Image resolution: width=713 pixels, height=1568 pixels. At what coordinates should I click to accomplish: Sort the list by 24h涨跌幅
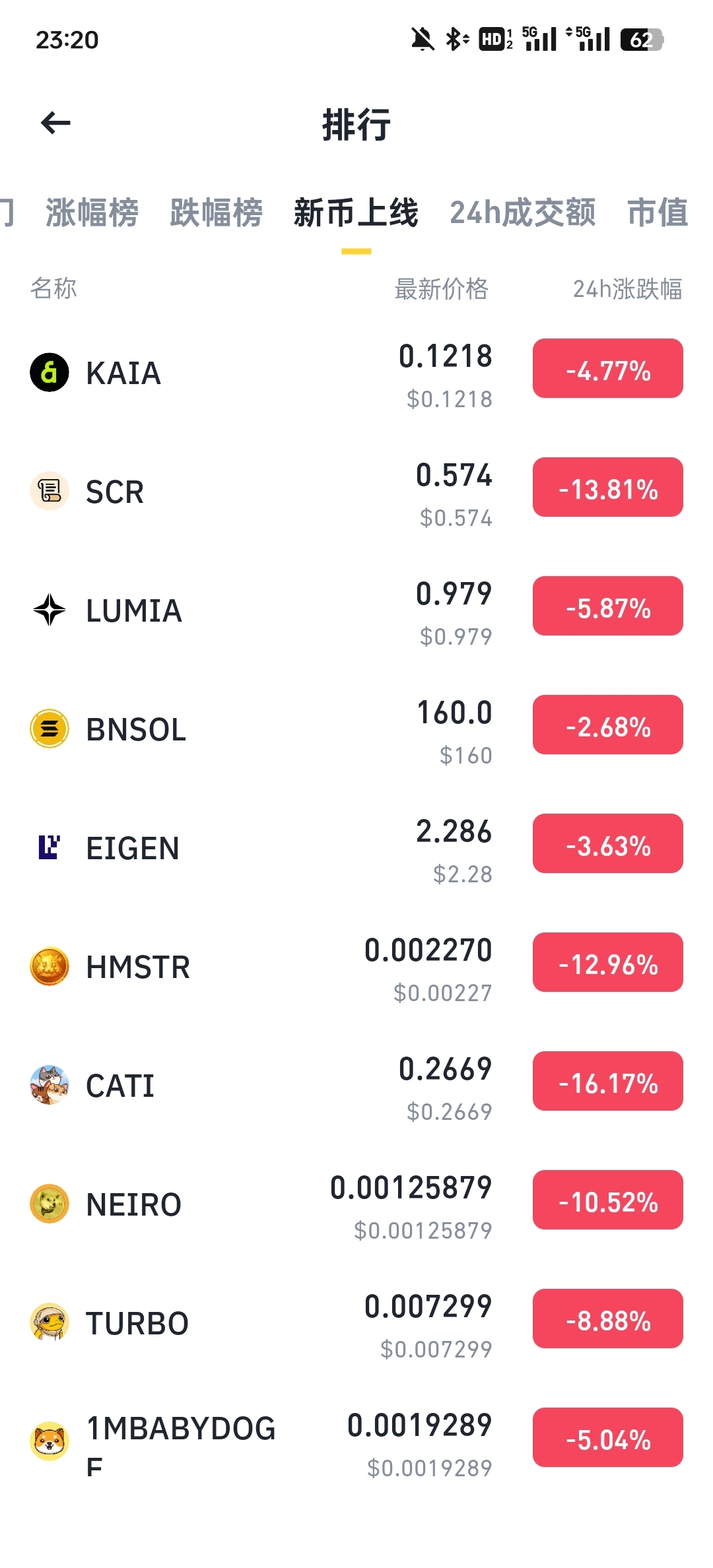tap(627, 289)
